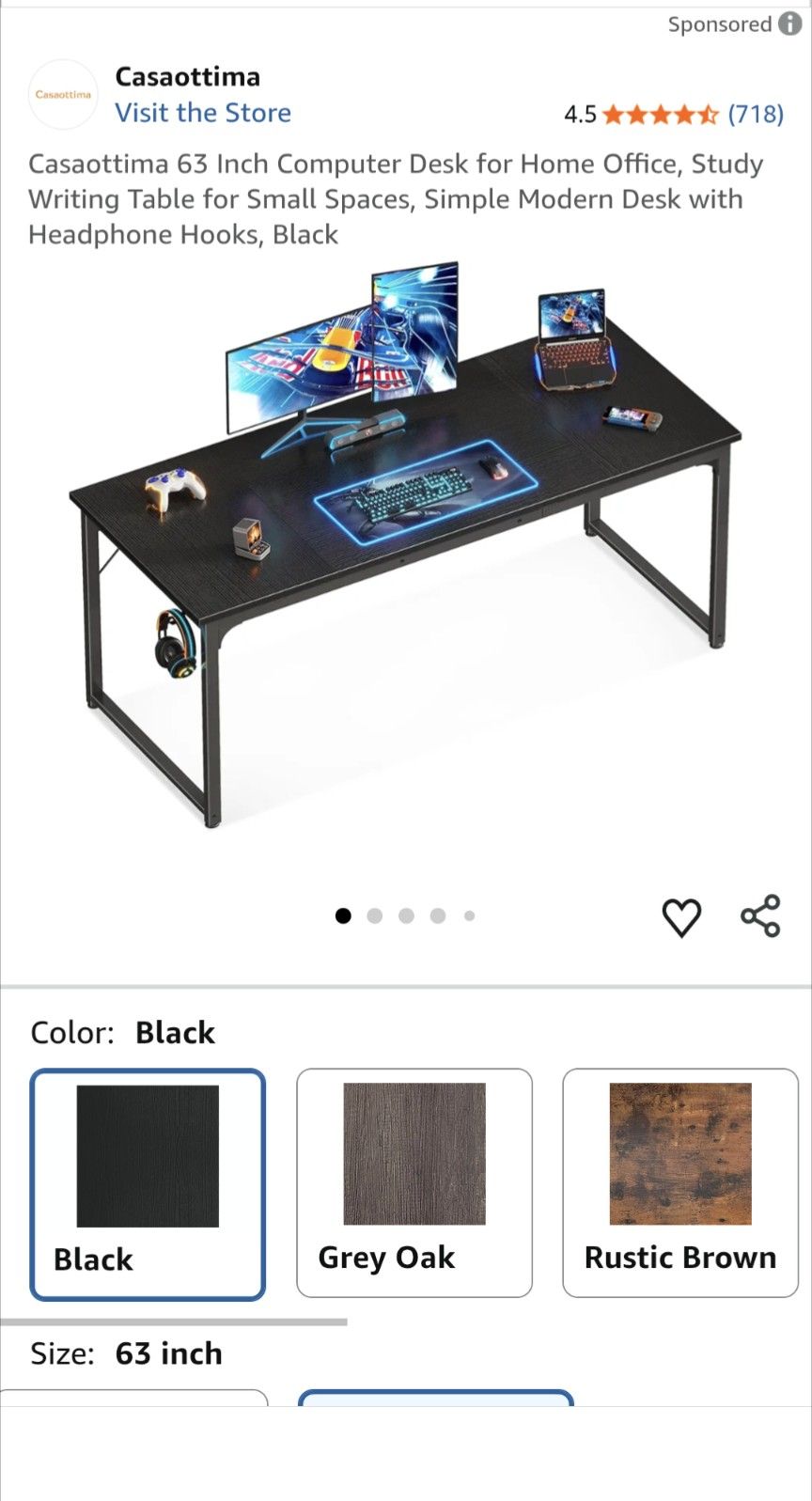Click the second carousel dot
Image resolution: width=812 pixels, height=1501 pixels.
tap(375, 915)
